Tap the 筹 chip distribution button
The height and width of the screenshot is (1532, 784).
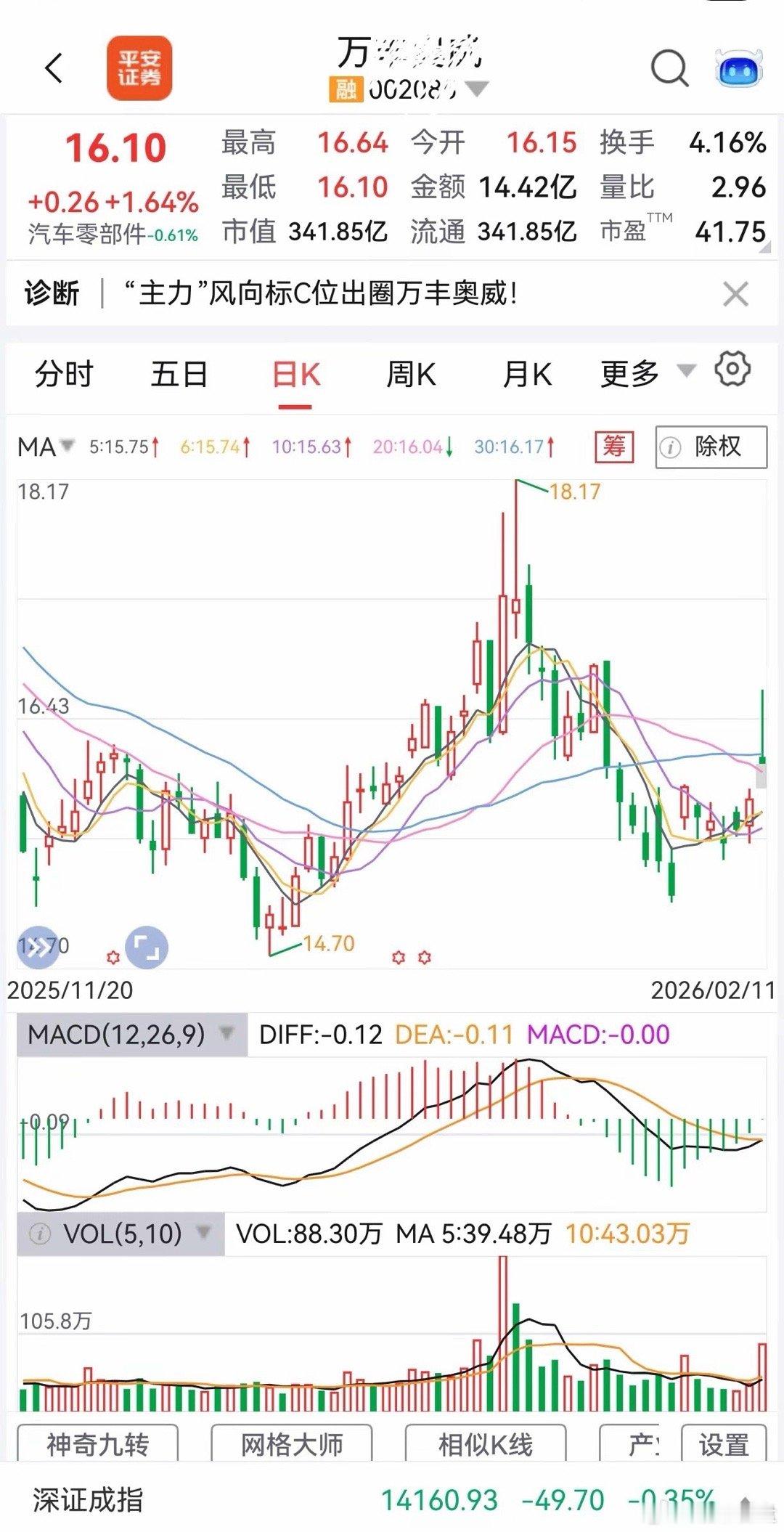(613, 447)
